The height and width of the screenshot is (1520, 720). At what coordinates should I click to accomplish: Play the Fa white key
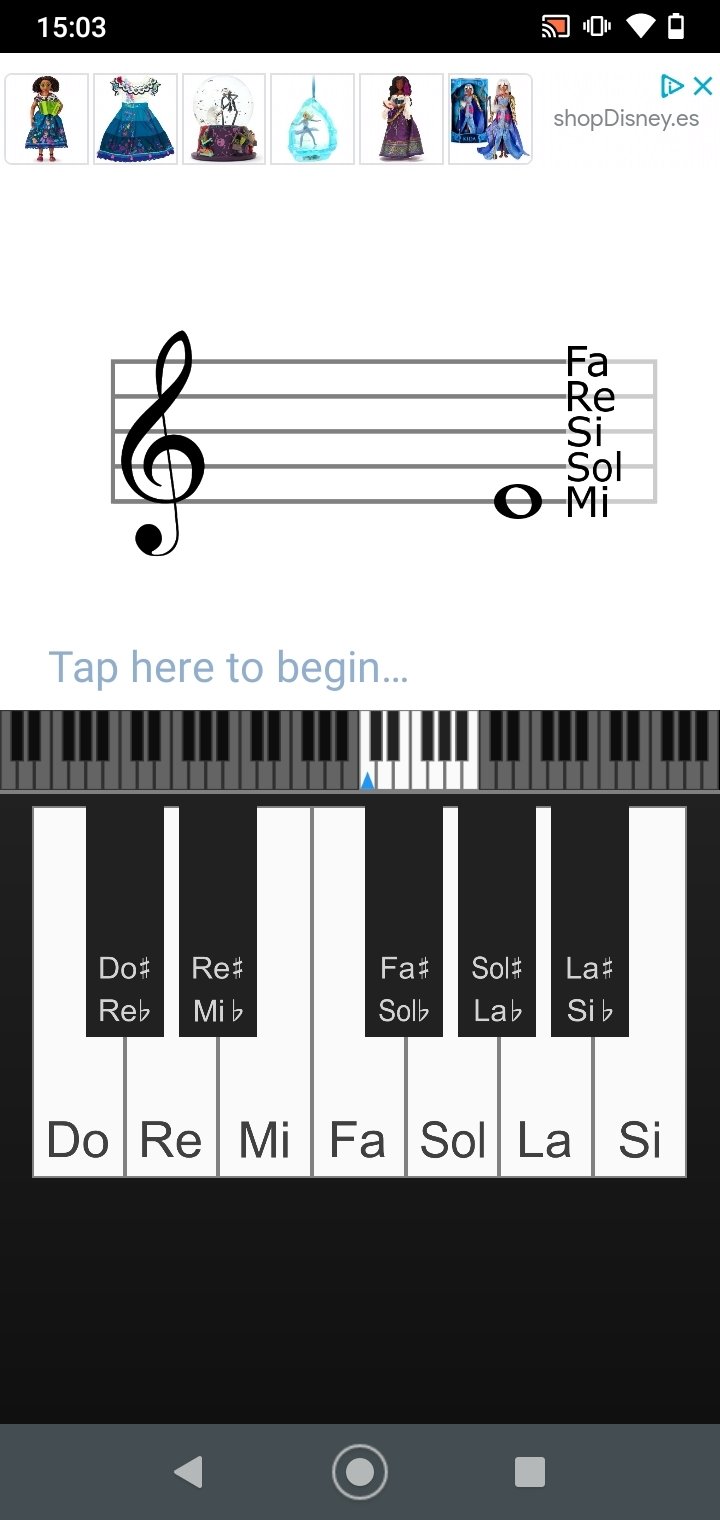[x=358, y=1120]
